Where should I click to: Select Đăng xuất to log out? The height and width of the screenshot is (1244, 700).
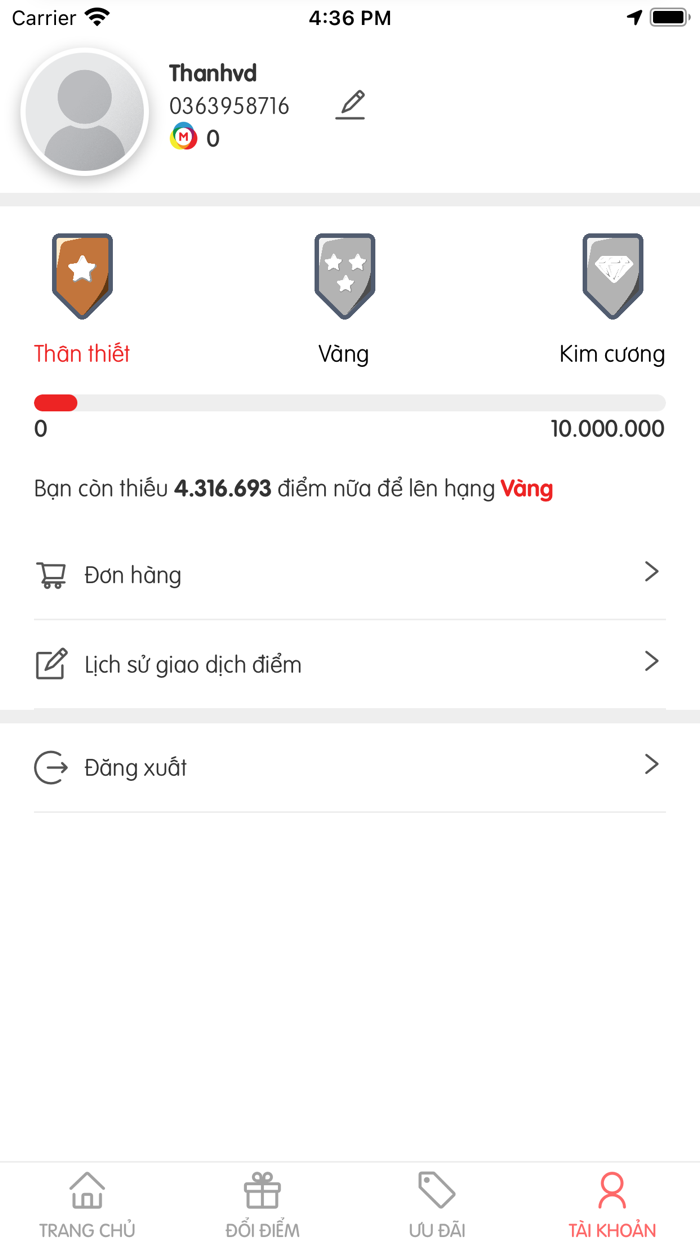point(350,767)
